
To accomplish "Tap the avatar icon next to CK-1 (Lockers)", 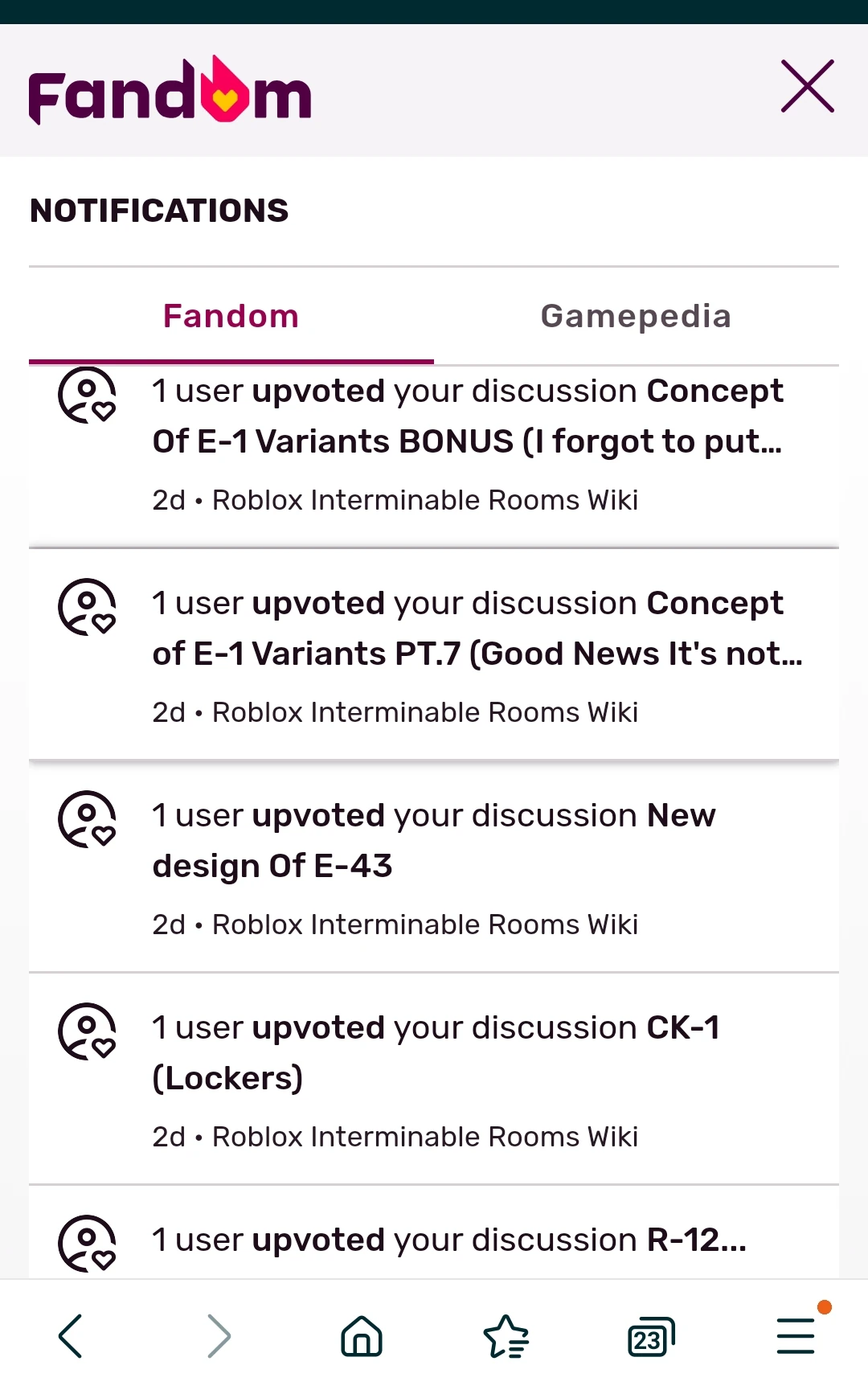I will (x=86, y=1033).
